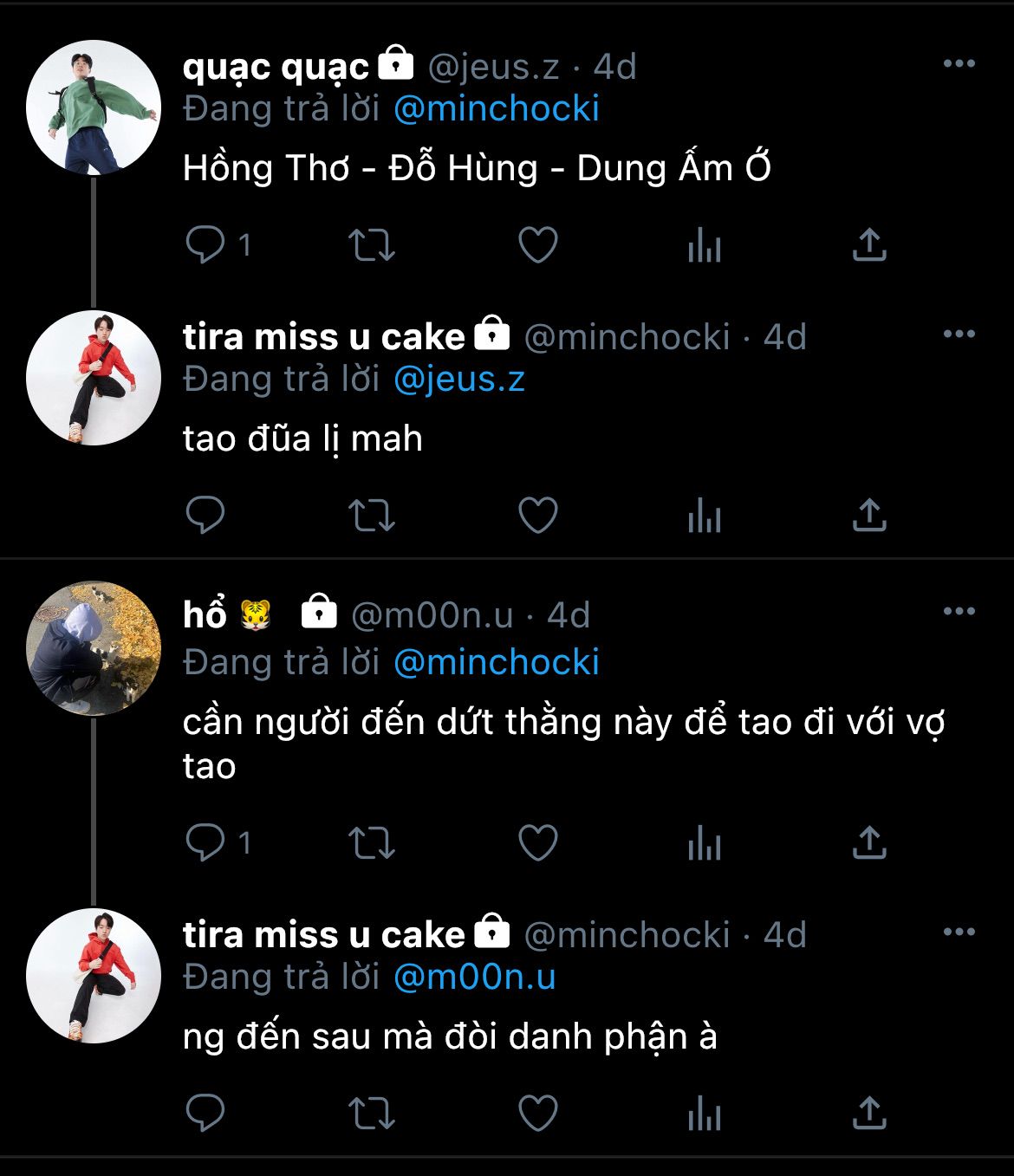Open hổ's profile avatar

click(94, 647)
